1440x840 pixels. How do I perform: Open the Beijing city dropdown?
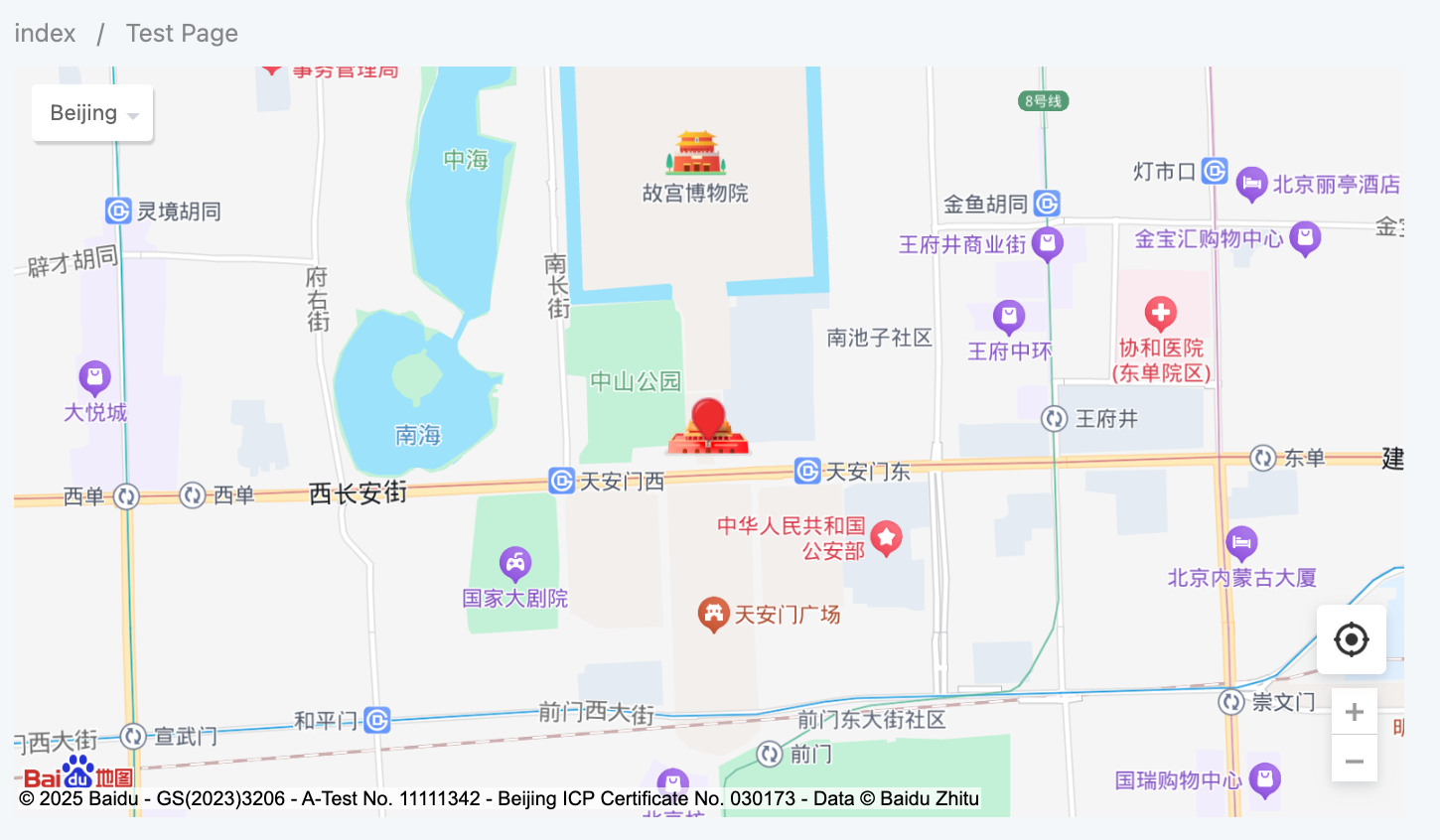(x=92, y=113)
